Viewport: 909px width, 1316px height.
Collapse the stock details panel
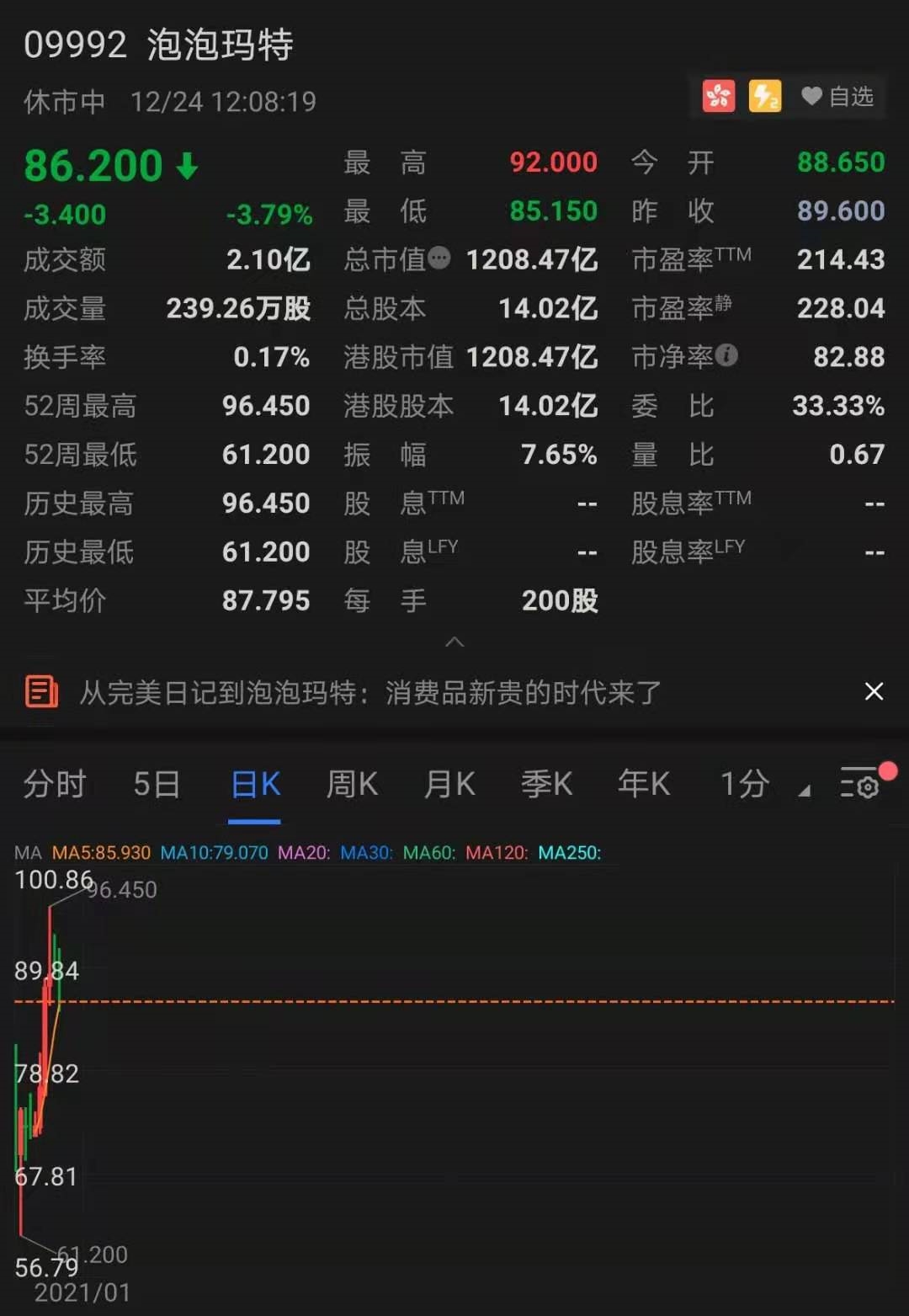click(x=454, y=642)
